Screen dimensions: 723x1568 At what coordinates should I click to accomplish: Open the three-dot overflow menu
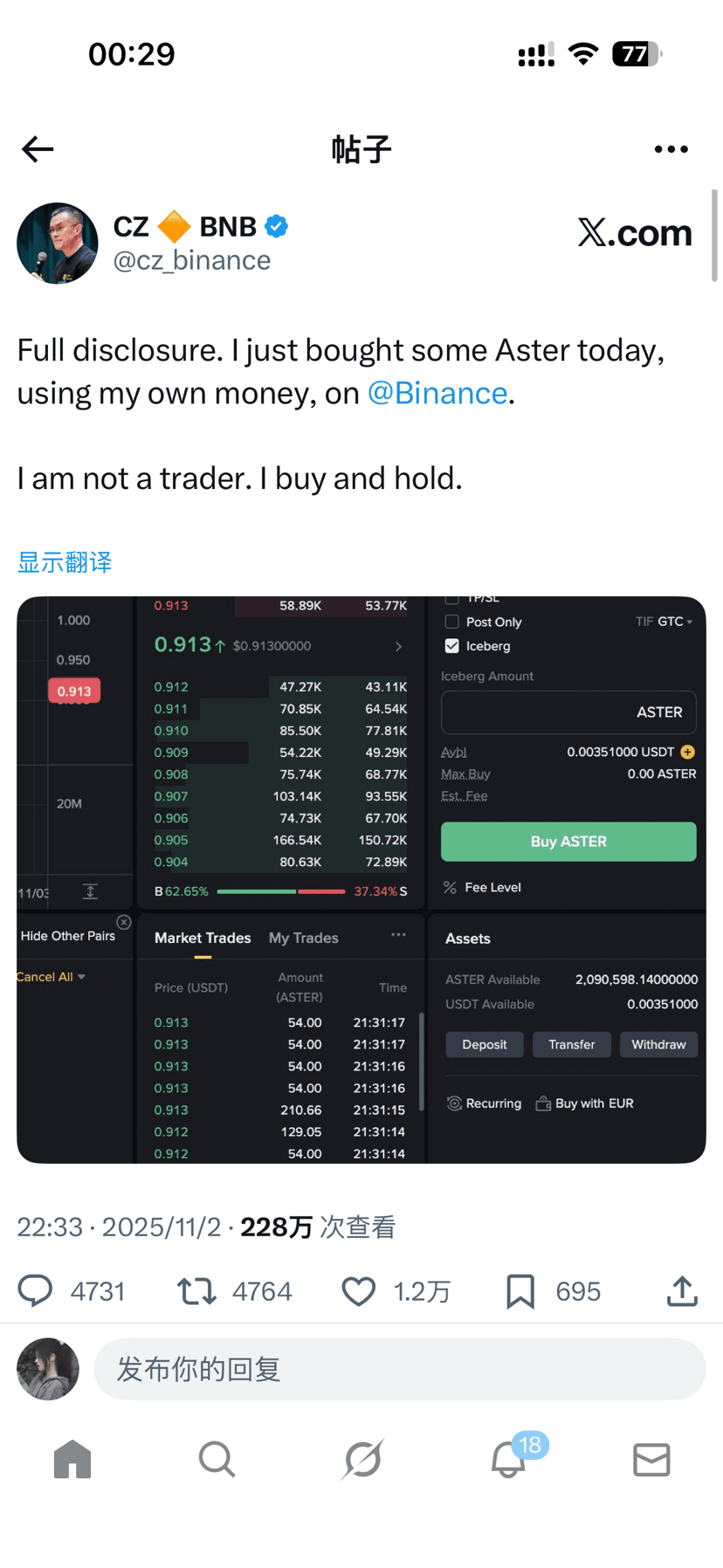(x=671, y=149)
